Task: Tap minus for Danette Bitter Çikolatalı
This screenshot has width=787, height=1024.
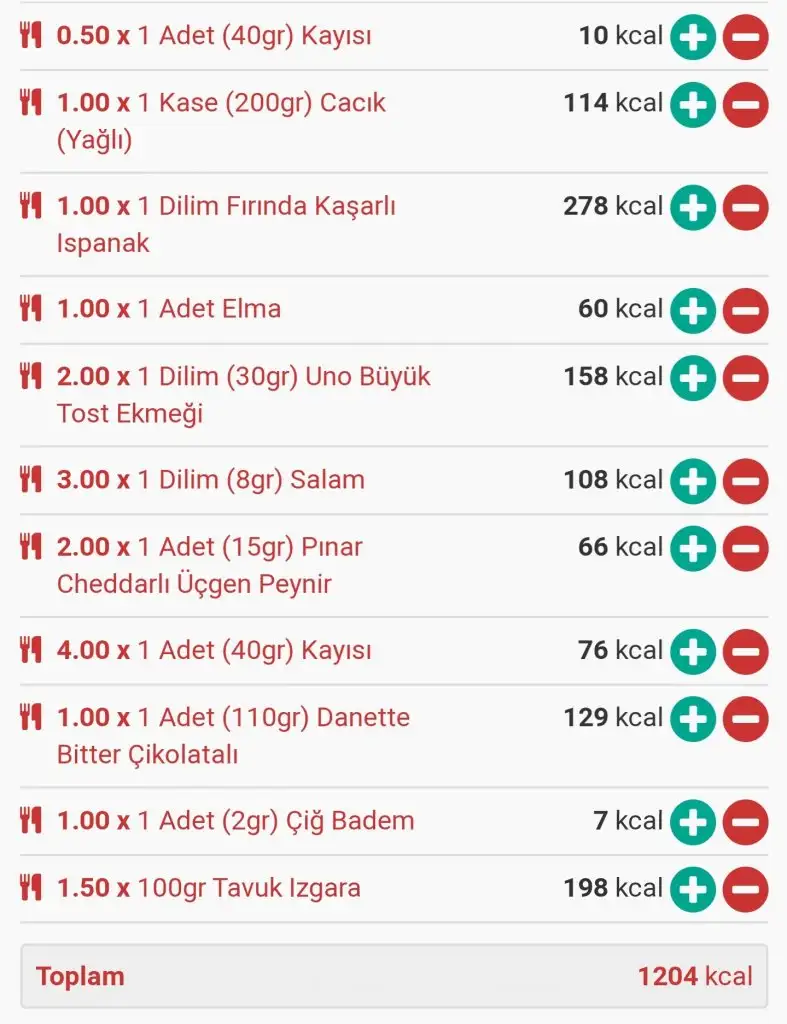Action: pos(745,719)
